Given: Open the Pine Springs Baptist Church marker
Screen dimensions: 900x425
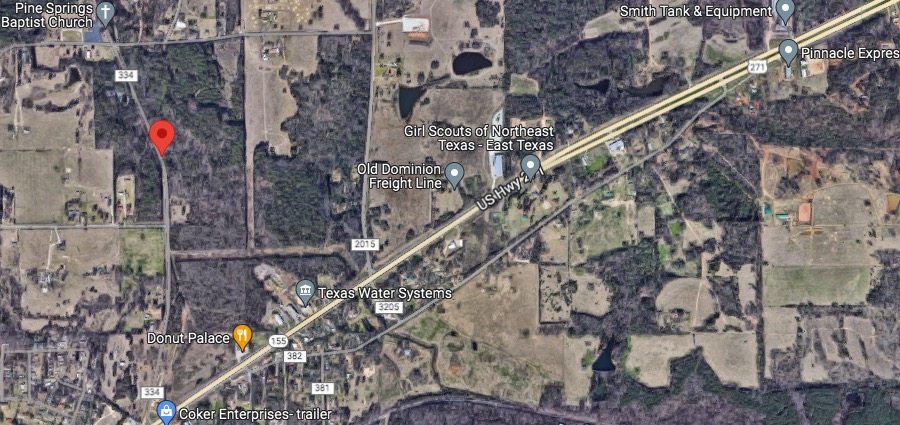Looking at the screenshot, I should pos(105,13).
